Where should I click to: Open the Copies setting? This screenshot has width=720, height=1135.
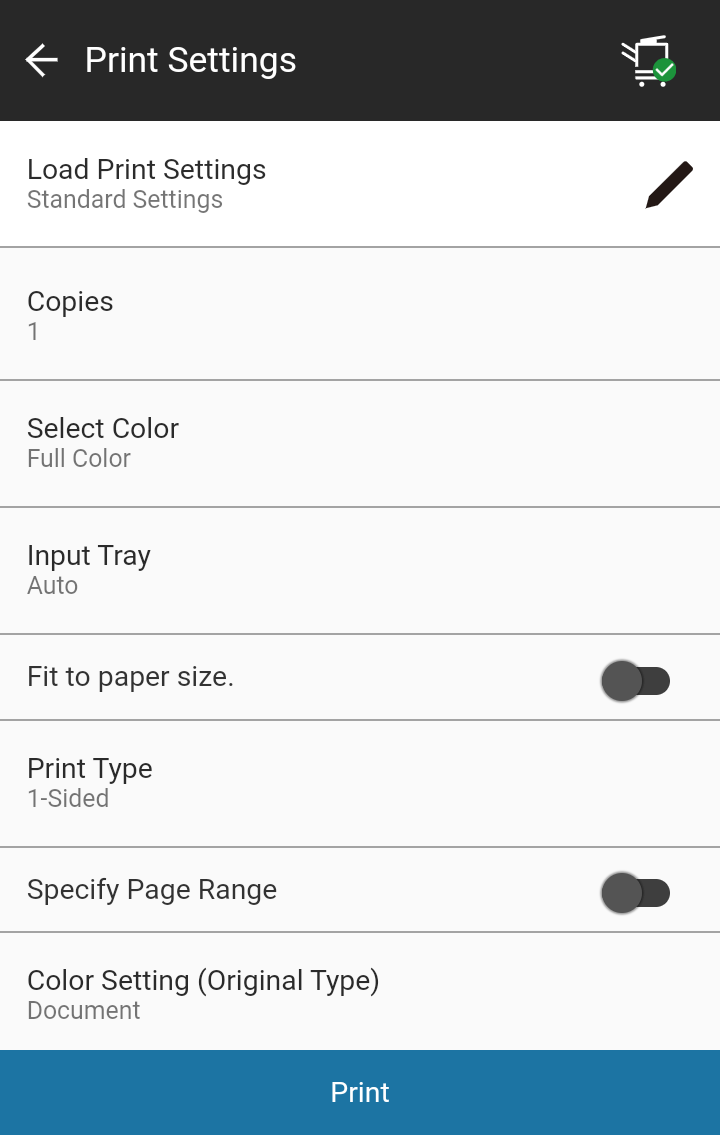click(x=360, y=314)
